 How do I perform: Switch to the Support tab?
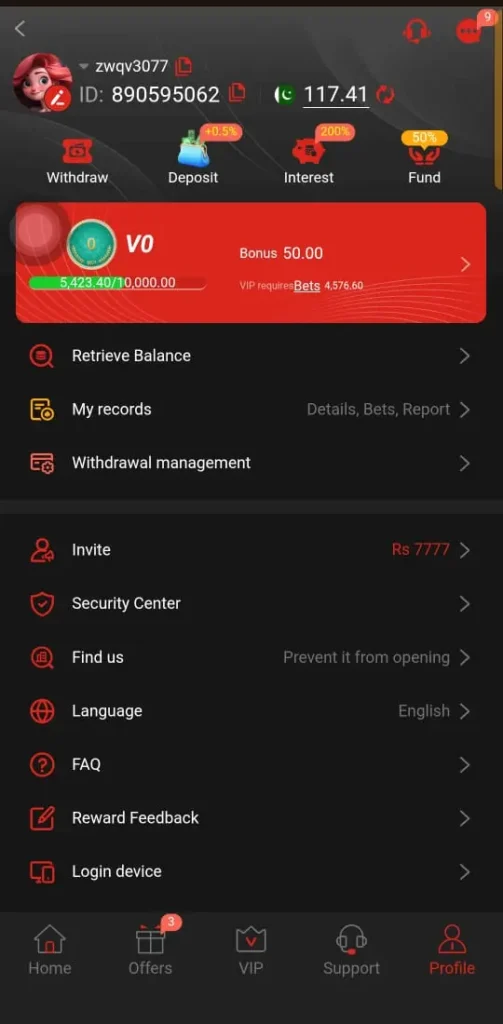(351, 950)
